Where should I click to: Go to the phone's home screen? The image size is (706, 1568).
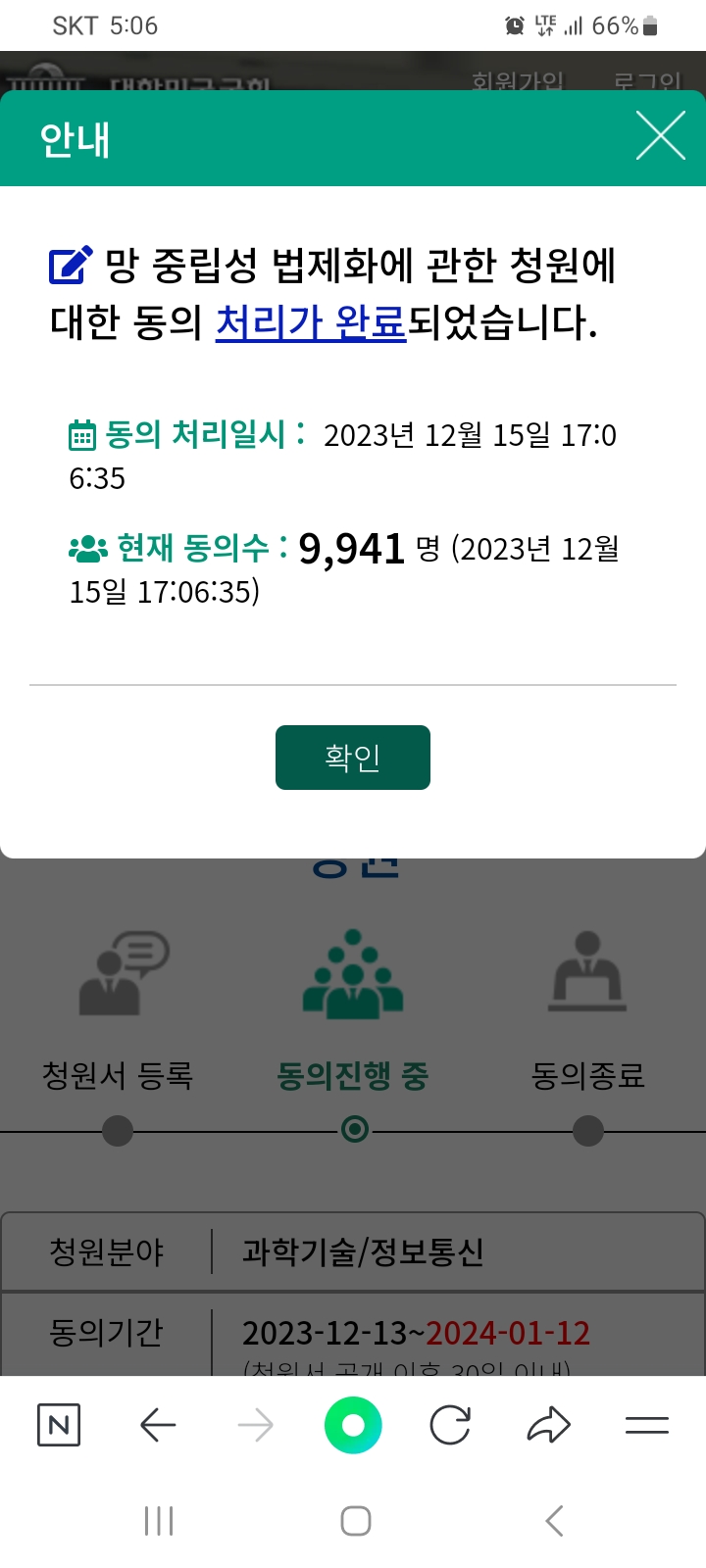coord(355,1521)
